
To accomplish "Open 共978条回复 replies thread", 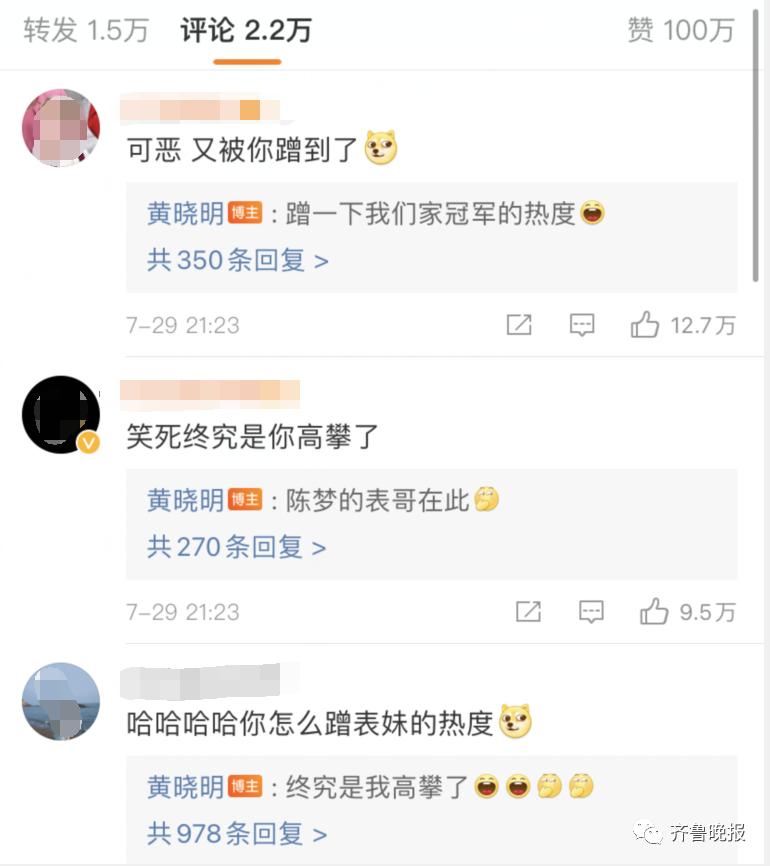I will (x=237, y=833).
